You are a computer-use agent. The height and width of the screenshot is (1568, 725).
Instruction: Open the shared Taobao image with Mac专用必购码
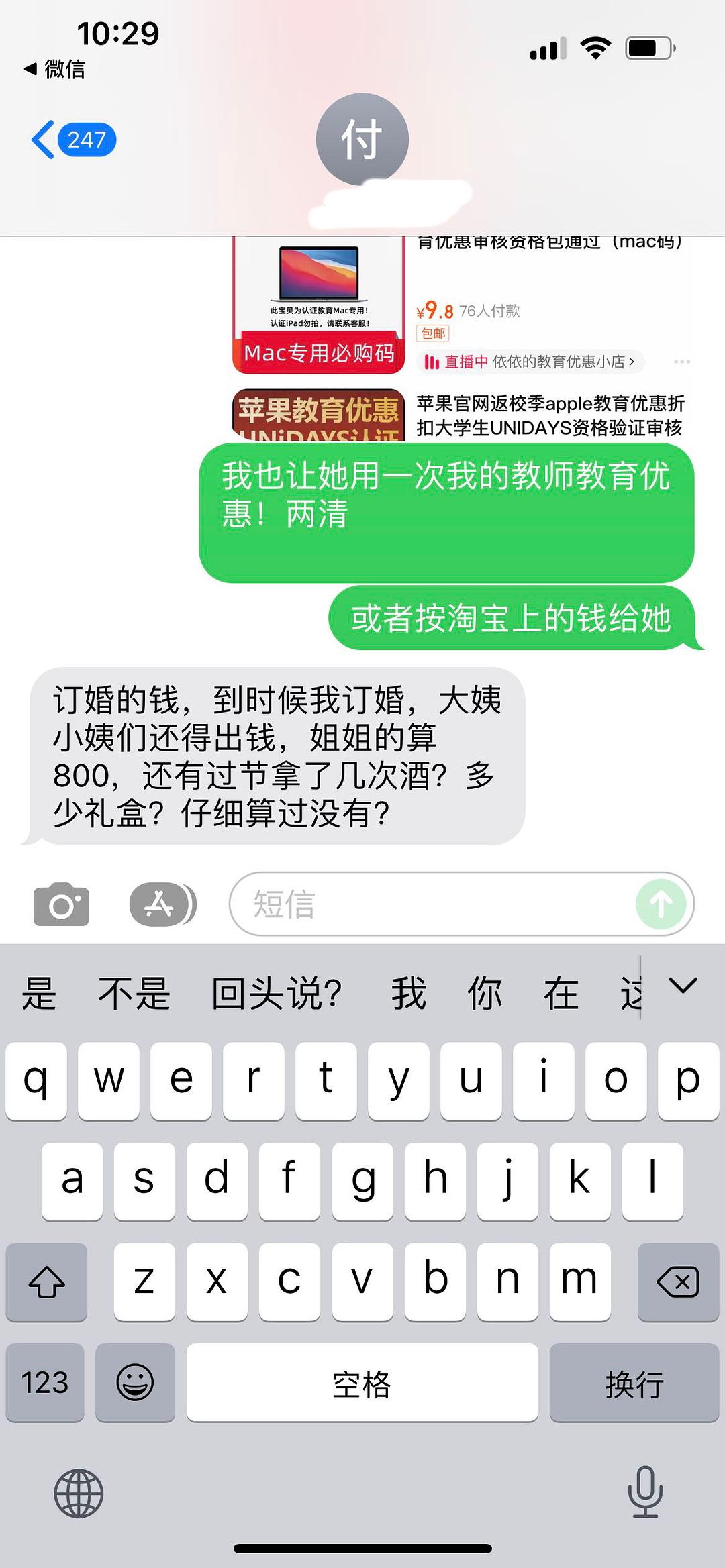point(319,306)
